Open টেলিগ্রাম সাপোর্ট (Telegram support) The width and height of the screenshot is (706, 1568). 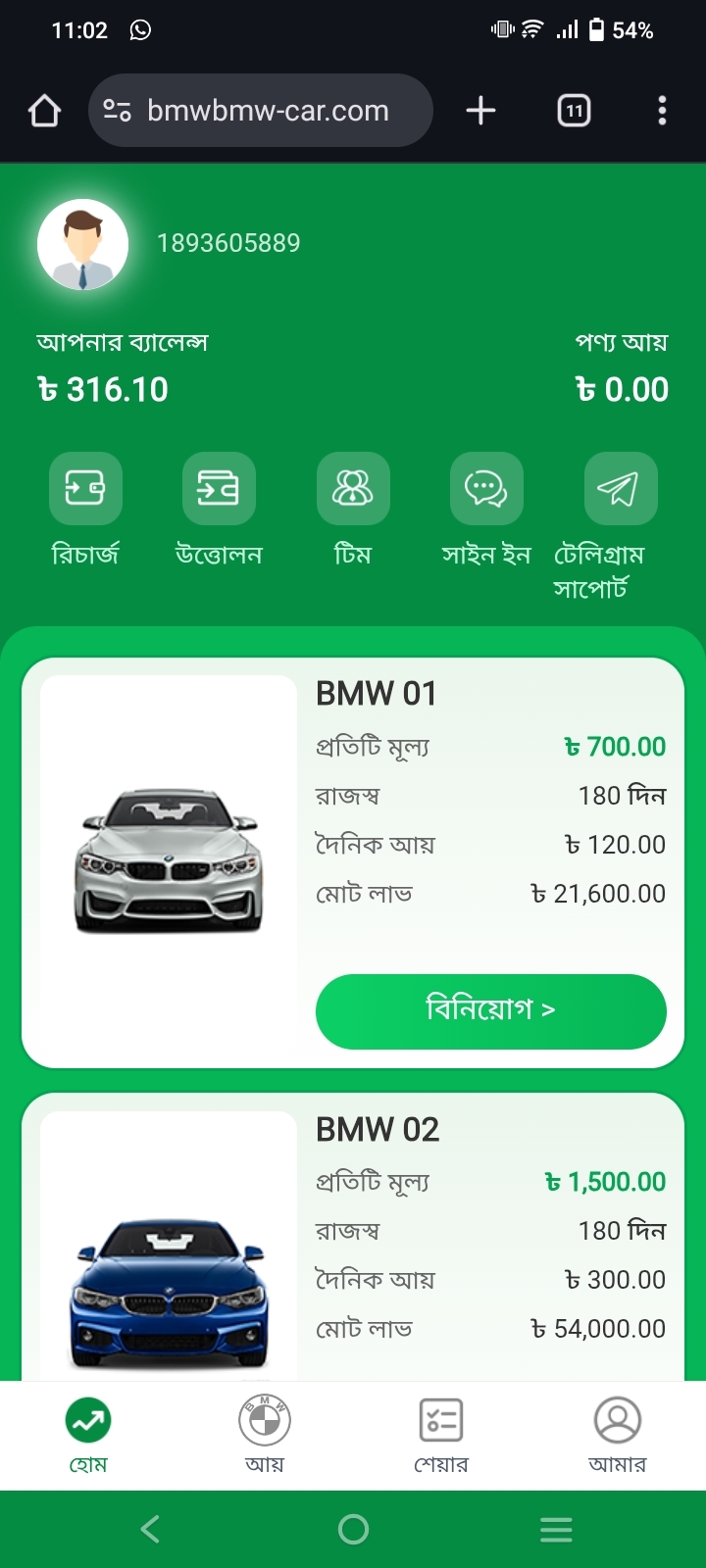click(620, 489)
